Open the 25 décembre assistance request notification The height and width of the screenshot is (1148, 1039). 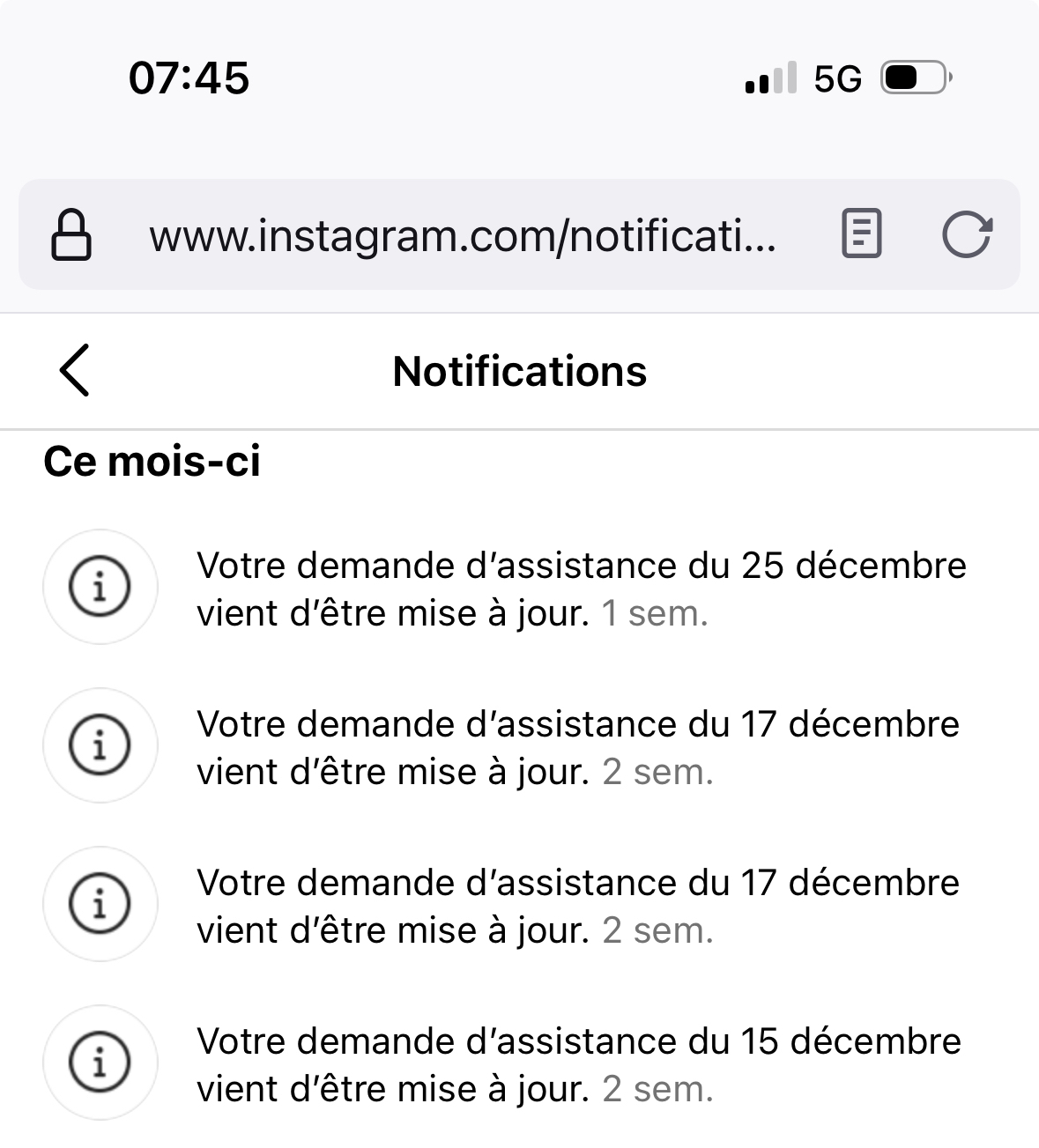click(582, 589)
